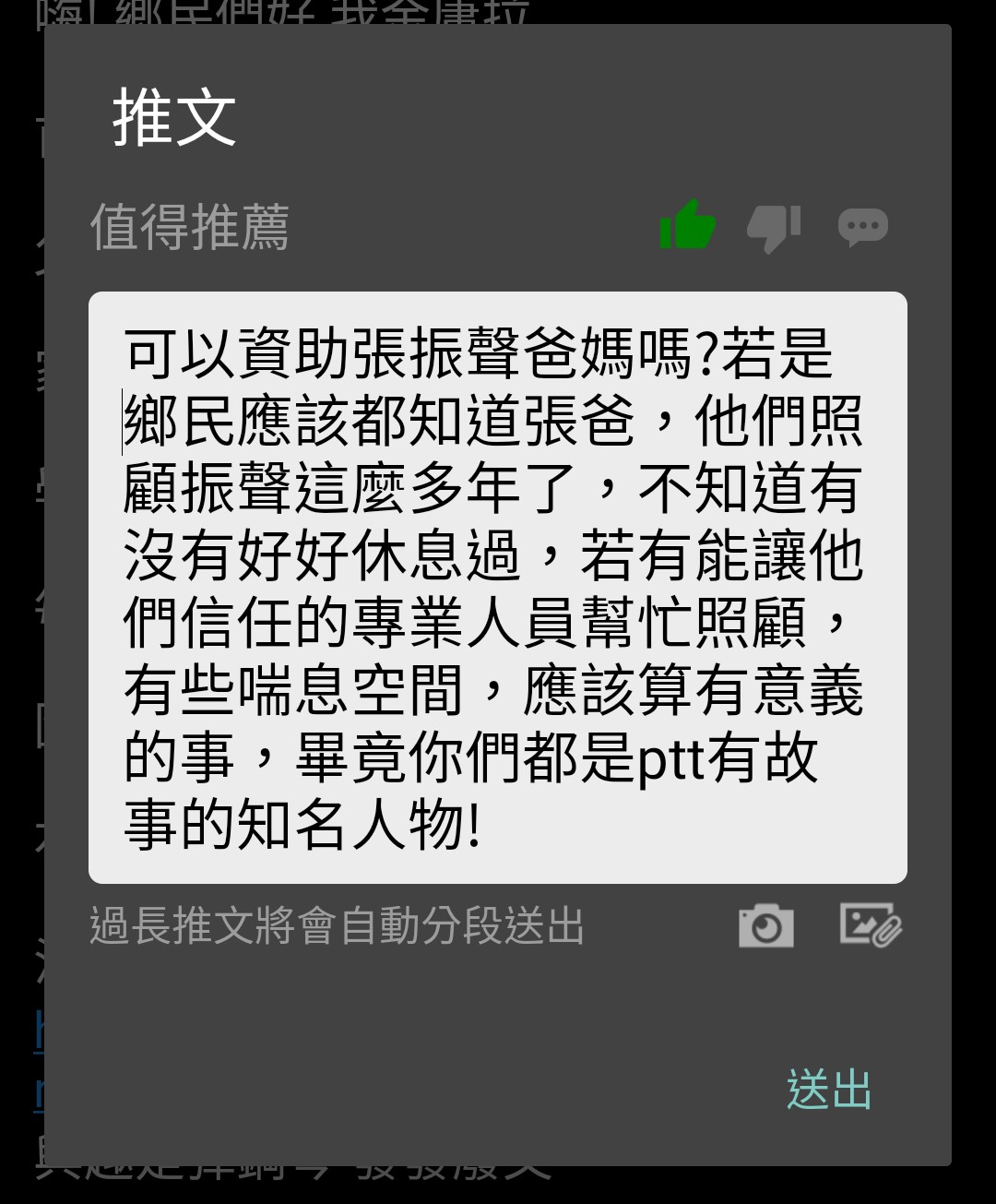
Task: Tap the camera capture icon above 送出
Action: (x=766, y=925)
